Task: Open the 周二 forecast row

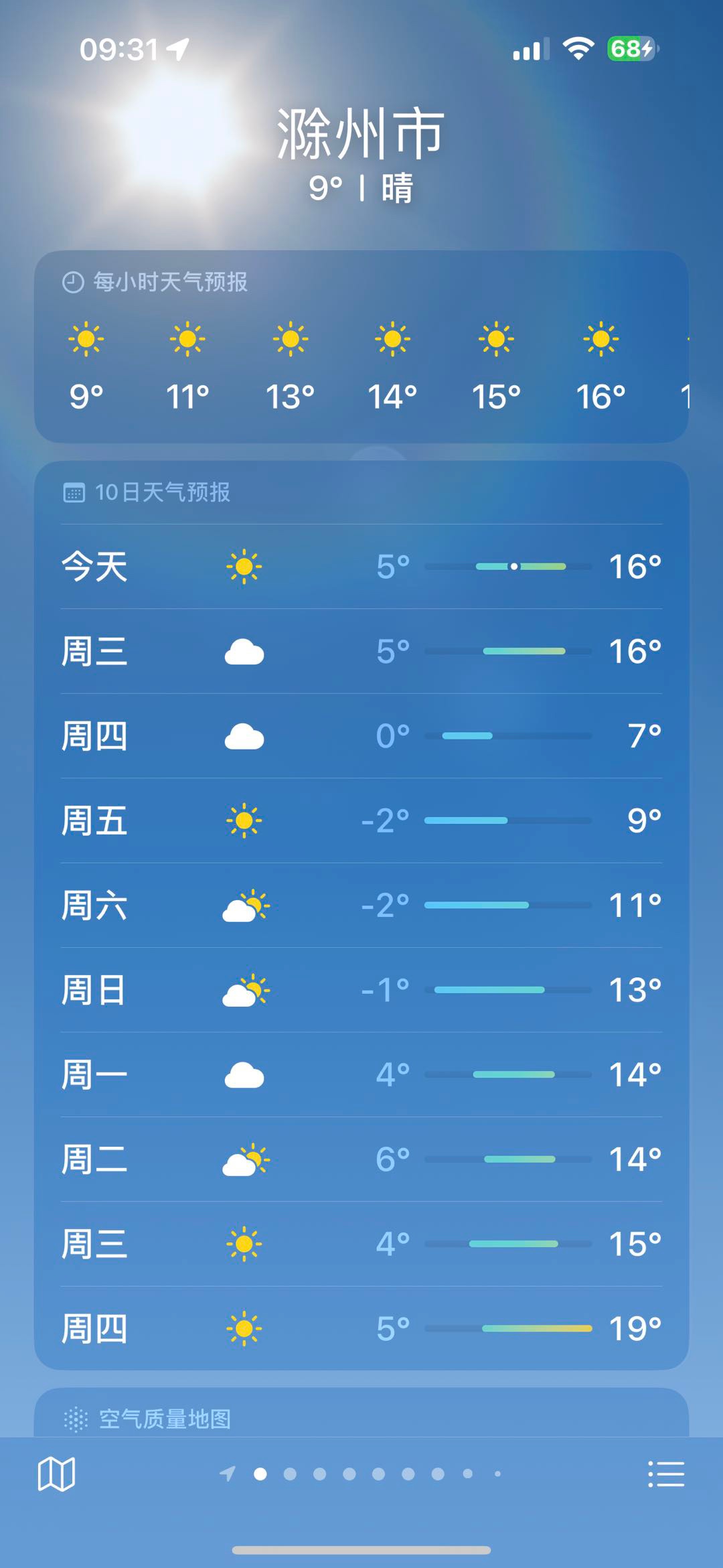Action: [361, 1159]
